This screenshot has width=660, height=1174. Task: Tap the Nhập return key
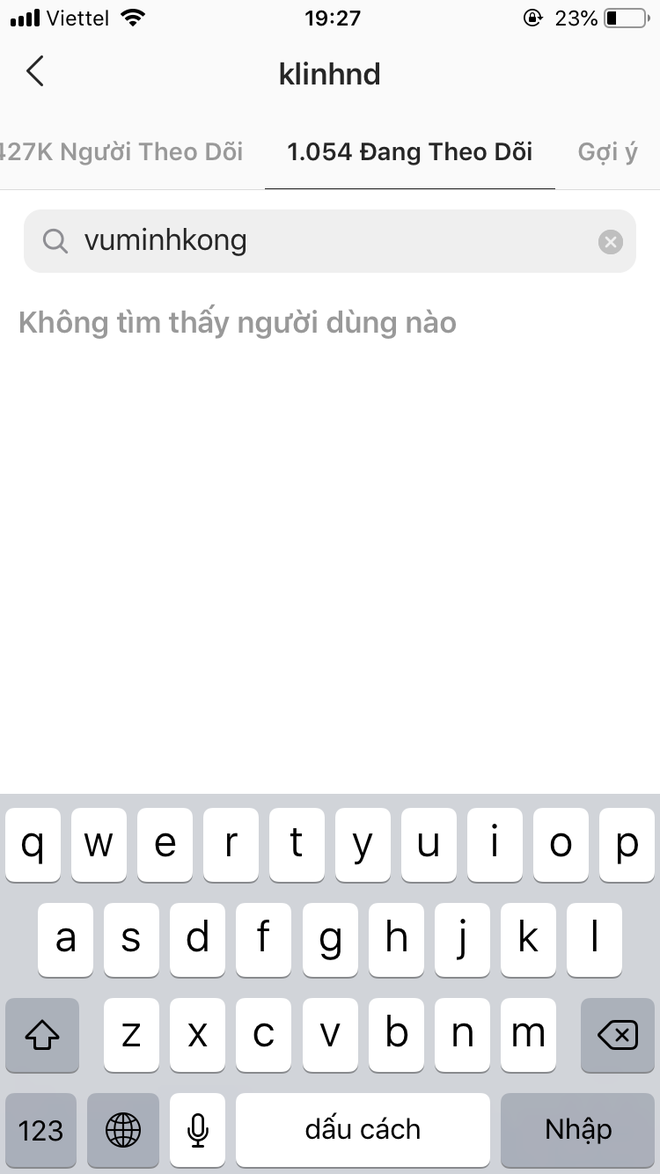coord(578,1129)
